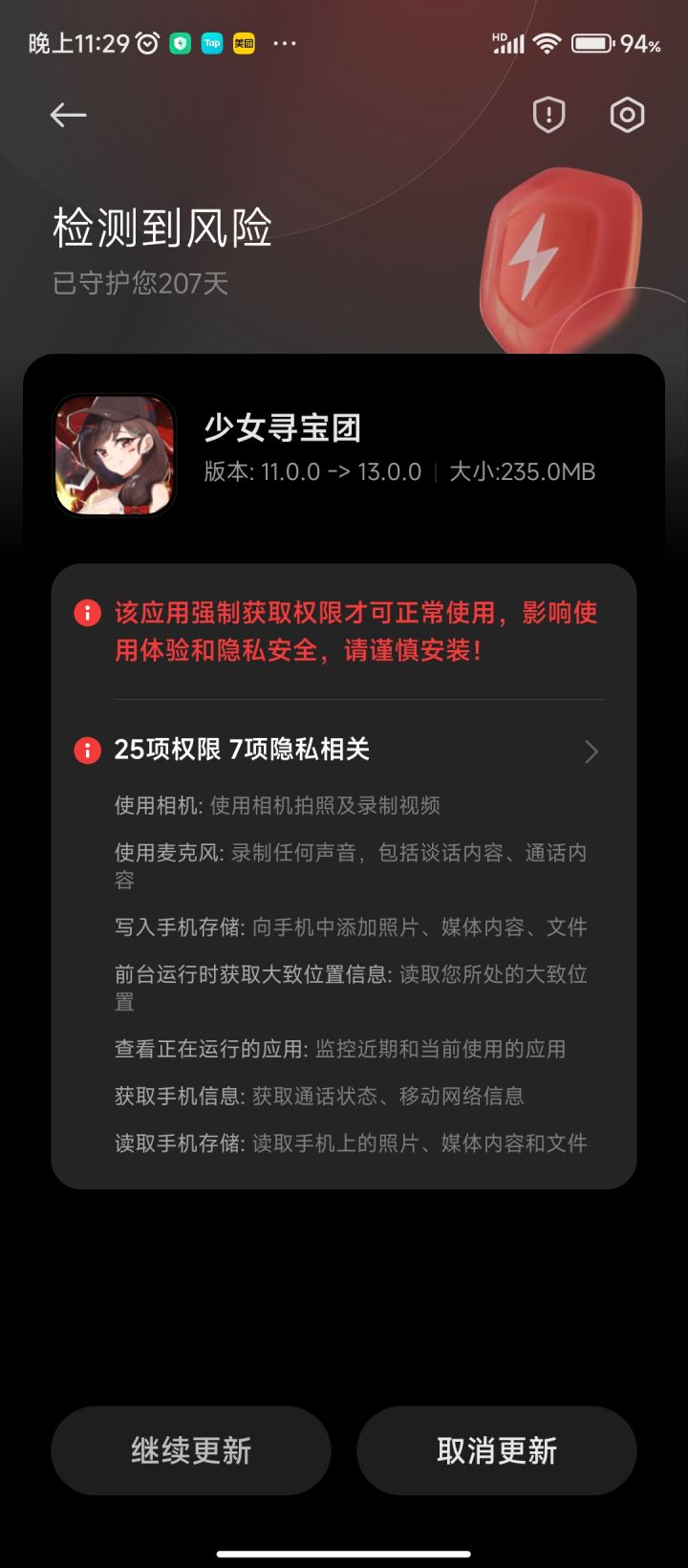
Task: Tap the red warning icon beside 25项权限
Action: (x=87, y=751)
